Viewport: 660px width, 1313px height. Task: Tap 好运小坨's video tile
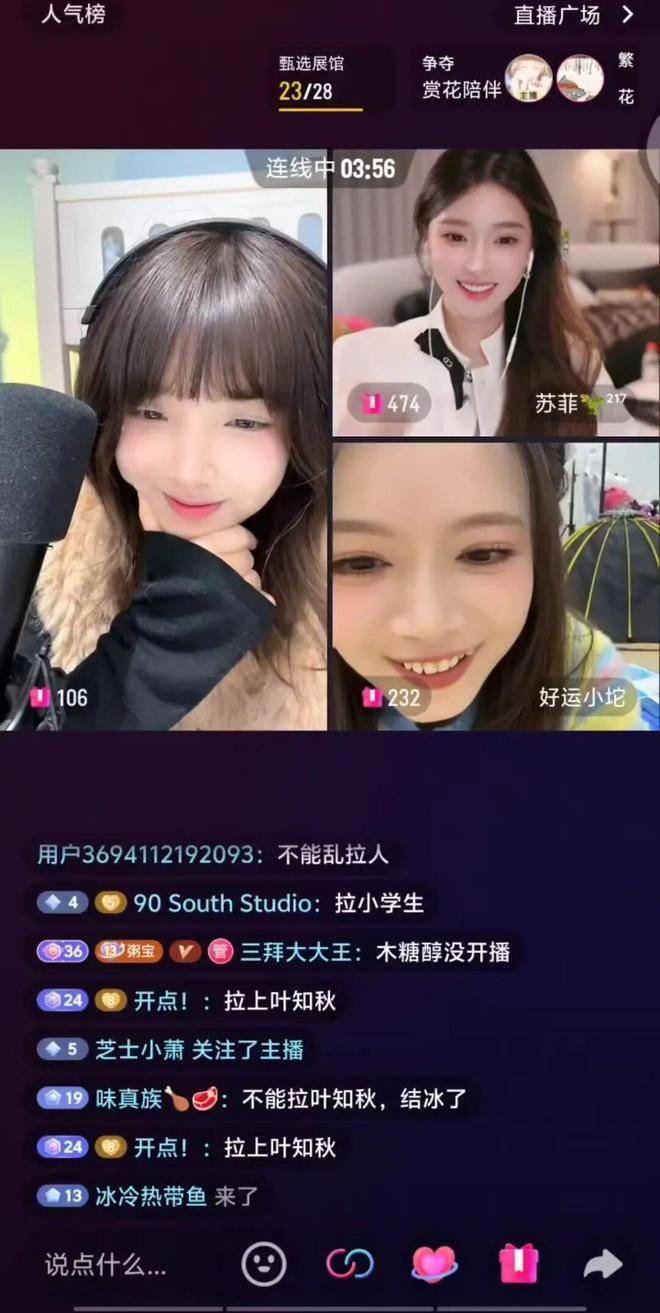[x=495, y=586]
